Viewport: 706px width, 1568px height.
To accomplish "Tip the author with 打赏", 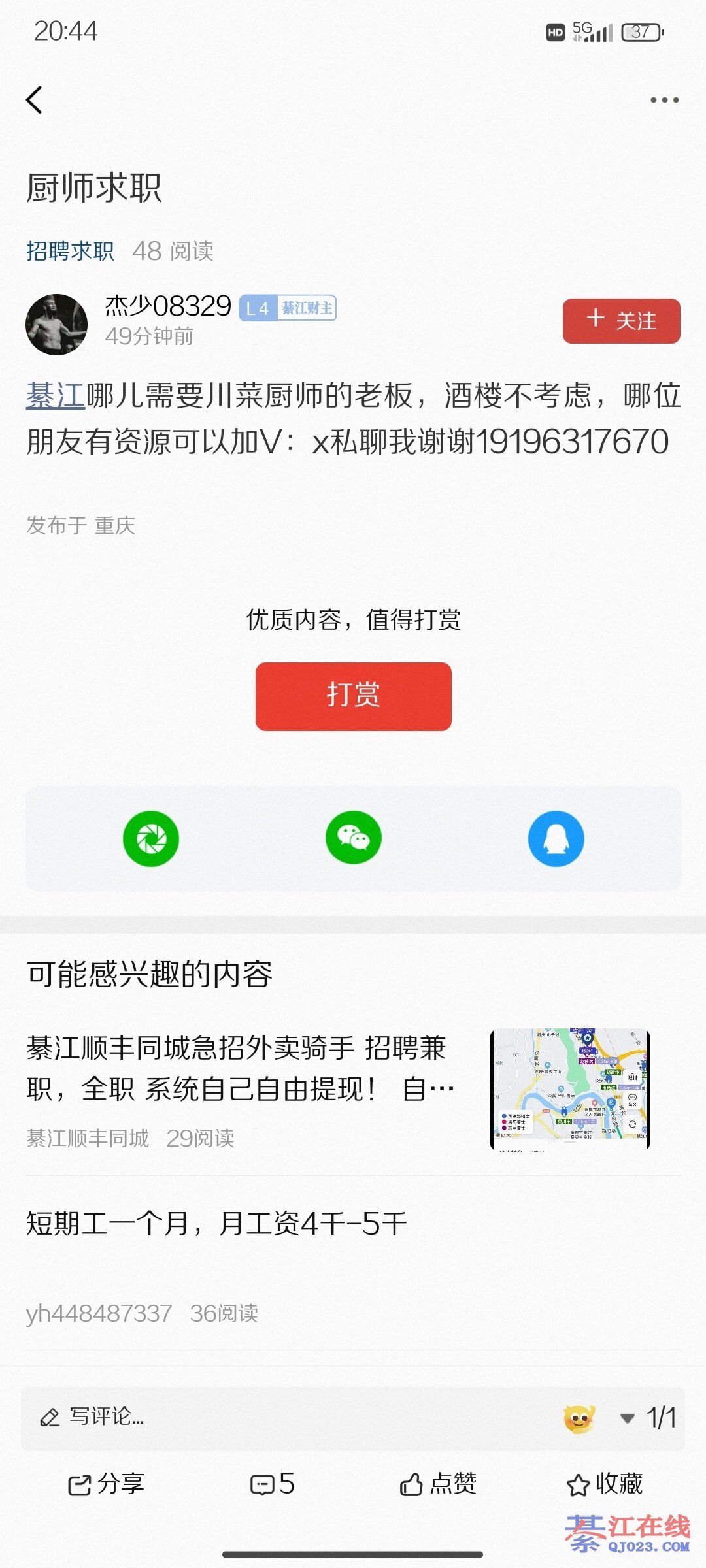I will pos(353,696).
